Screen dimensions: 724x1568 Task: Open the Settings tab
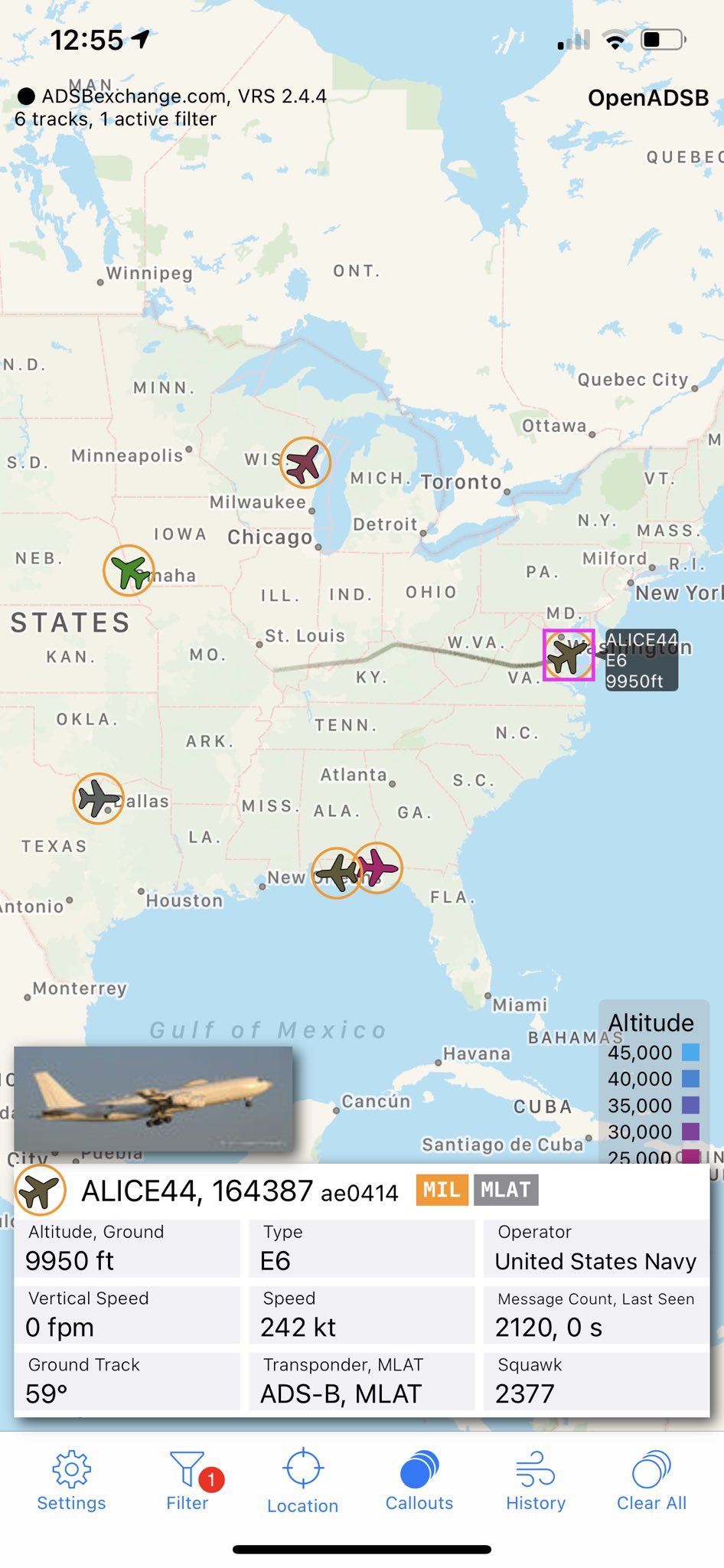pos(71,1481)
